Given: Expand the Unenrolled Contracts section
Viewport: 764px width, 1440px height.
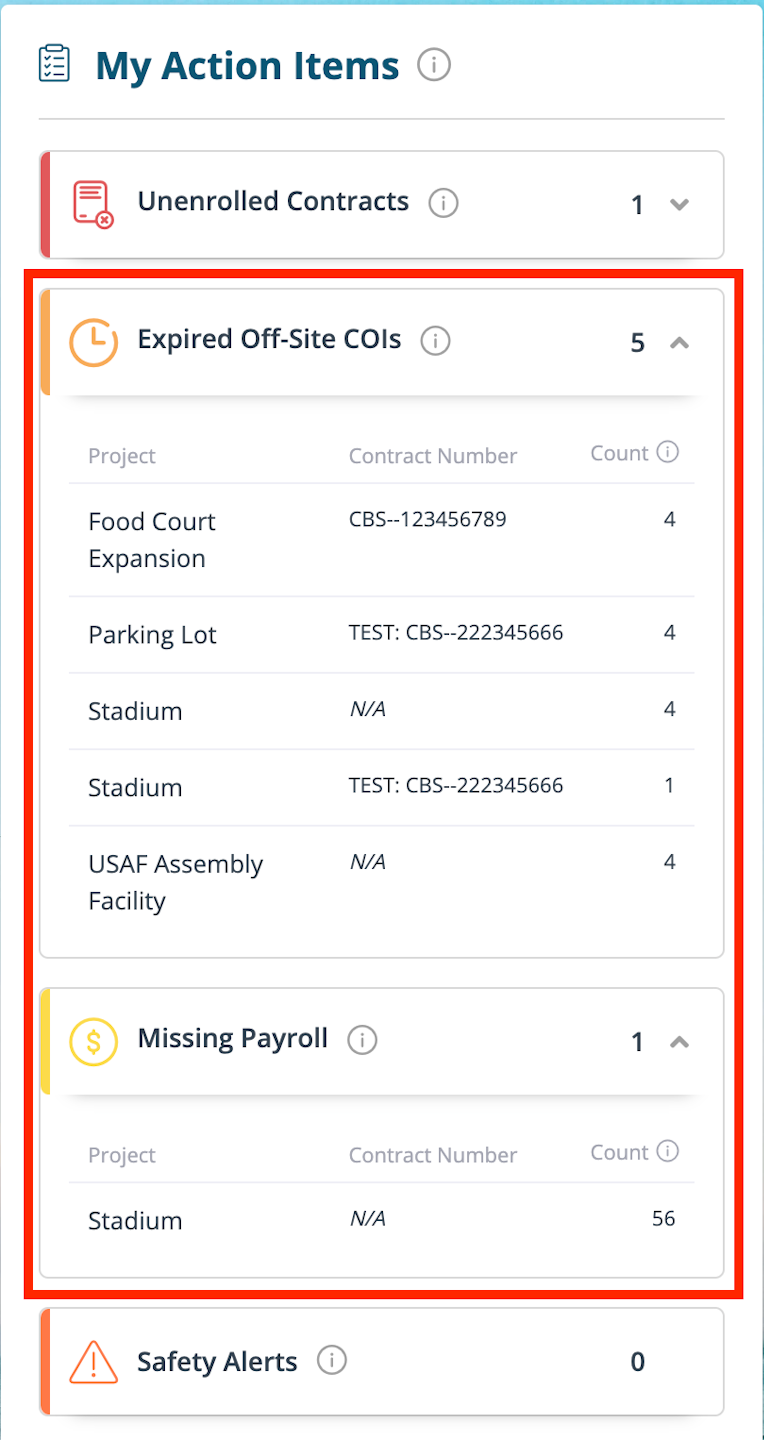Looking at the screenshot, I should 679,205.
